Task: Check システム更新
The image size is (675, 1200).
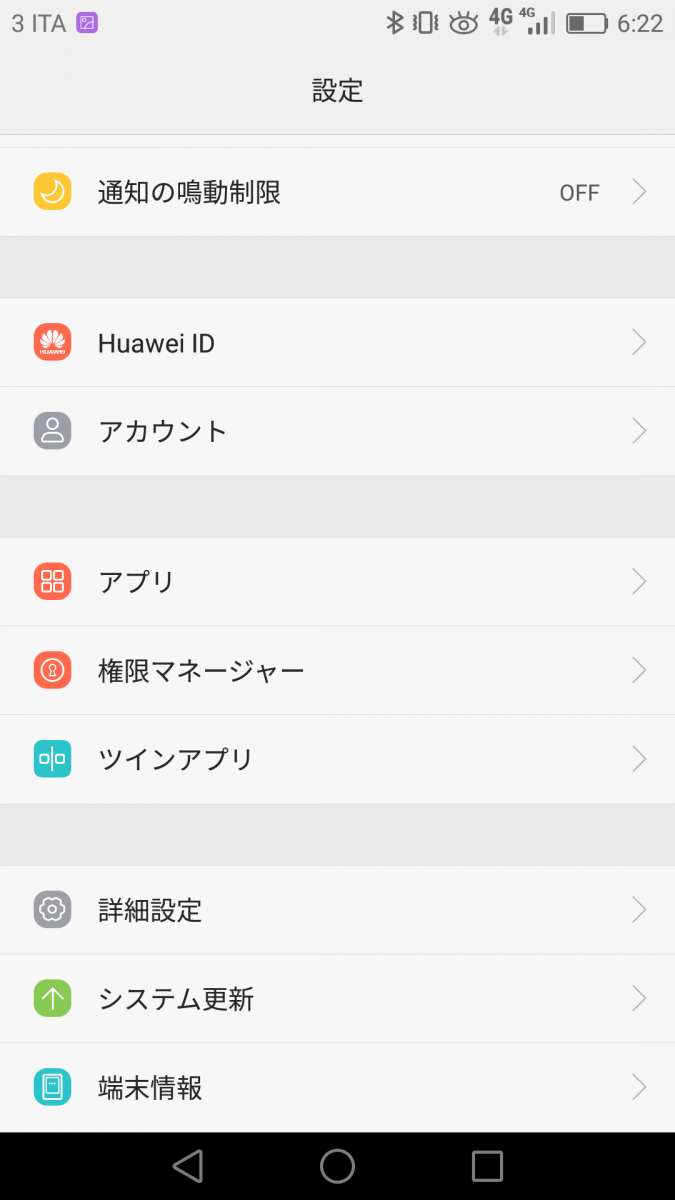Action: click(x=337, y=998)
